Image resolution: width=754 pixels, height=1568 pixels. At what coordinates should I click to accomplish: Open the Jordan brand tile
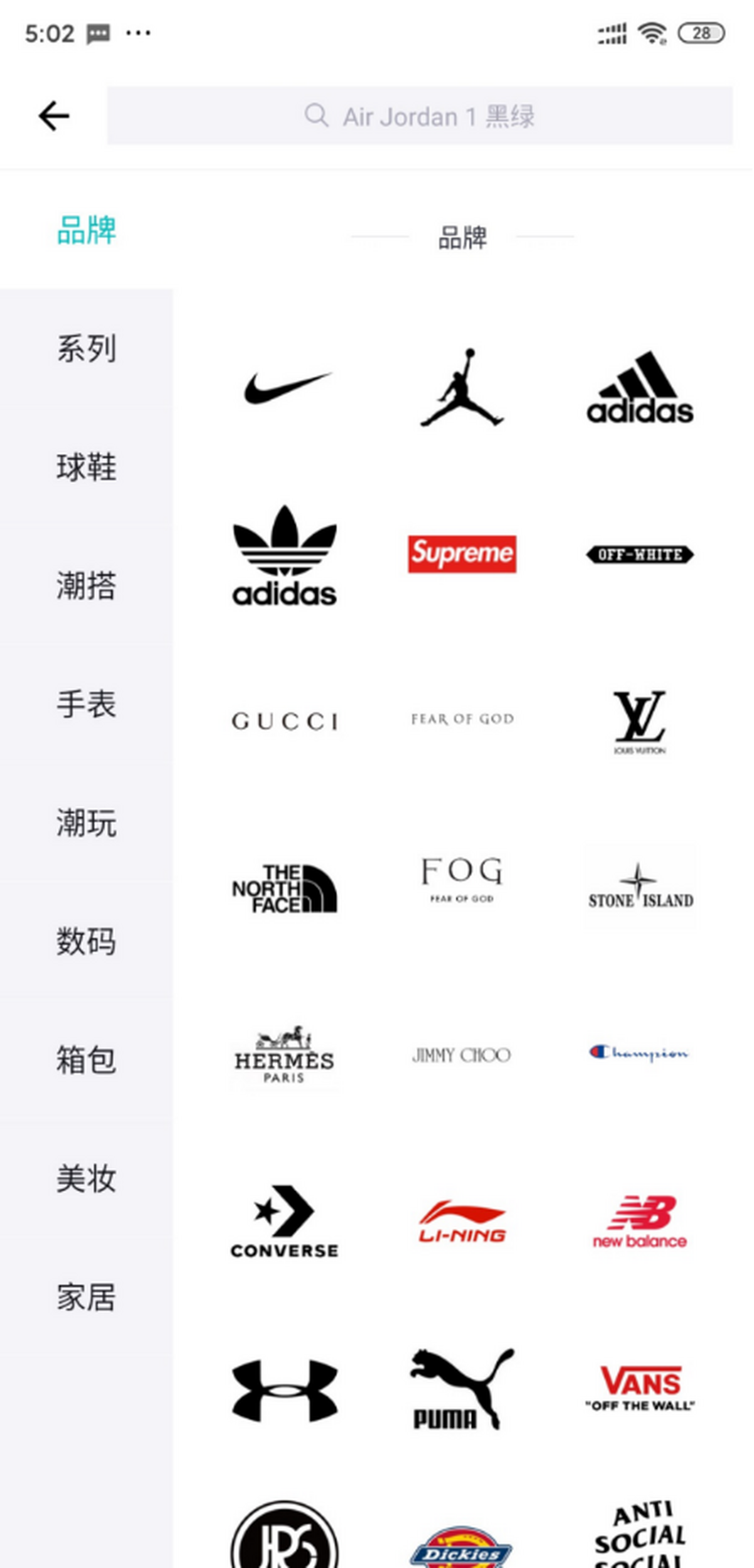[462, 388]
